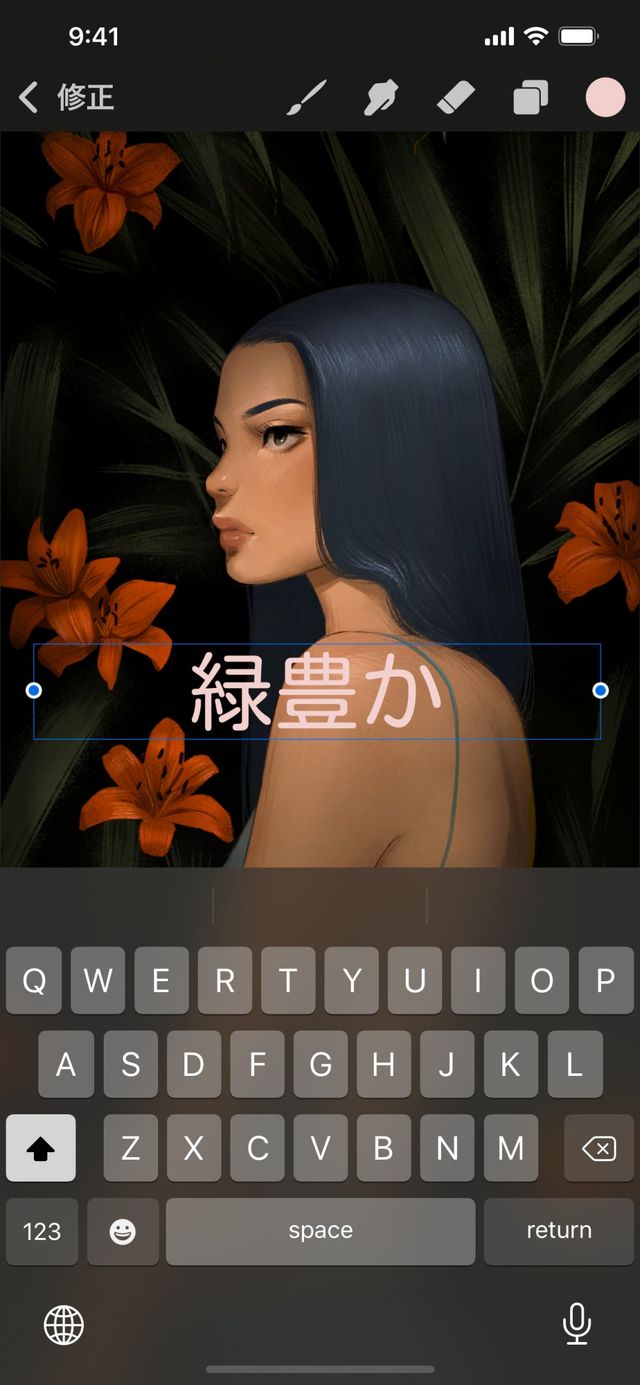Open the emoji keyboard
The image size is (640, 1385).
(x=123, y=1231)
